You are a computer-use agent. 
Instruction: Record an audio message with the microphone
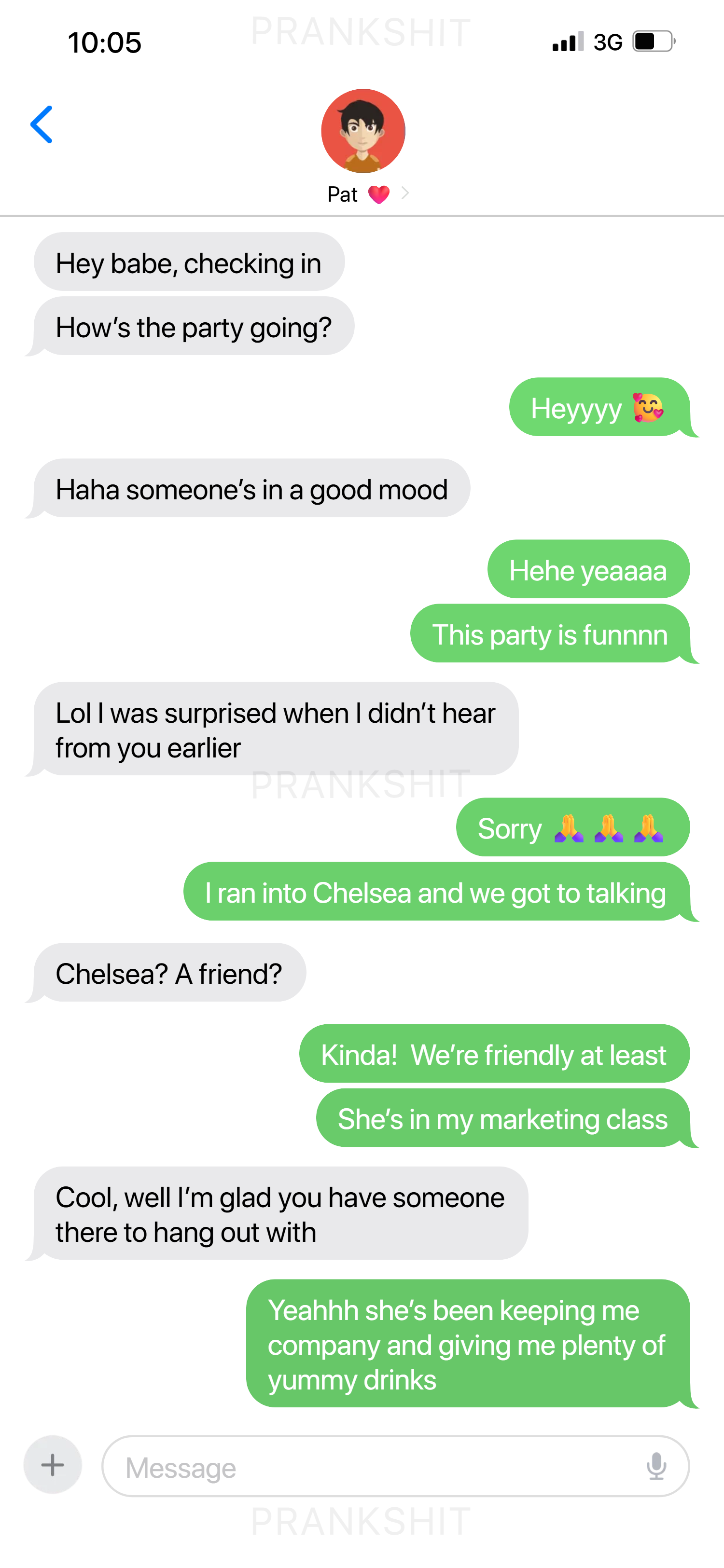coord(656,1467)
